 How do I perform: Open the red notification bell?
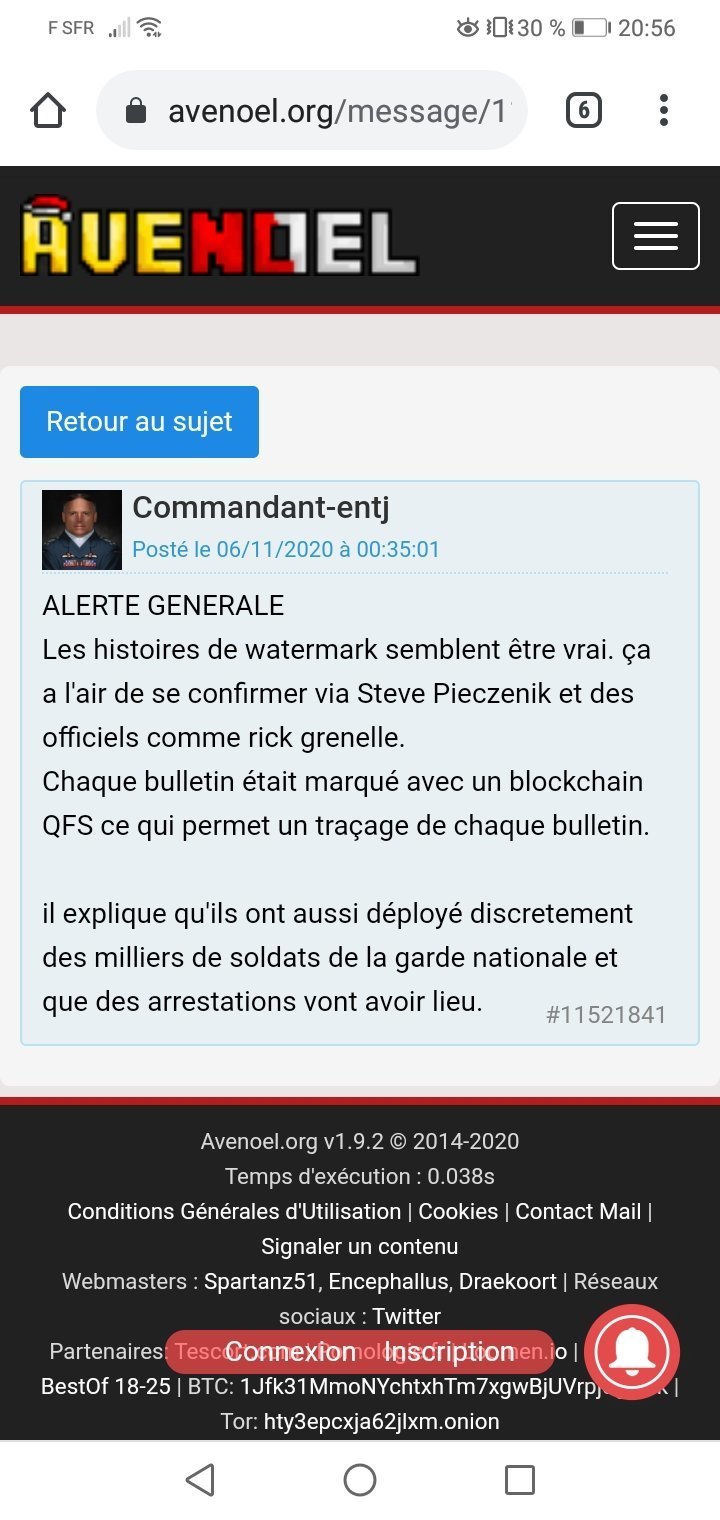pyautogui.click(x=632, y=1352)
